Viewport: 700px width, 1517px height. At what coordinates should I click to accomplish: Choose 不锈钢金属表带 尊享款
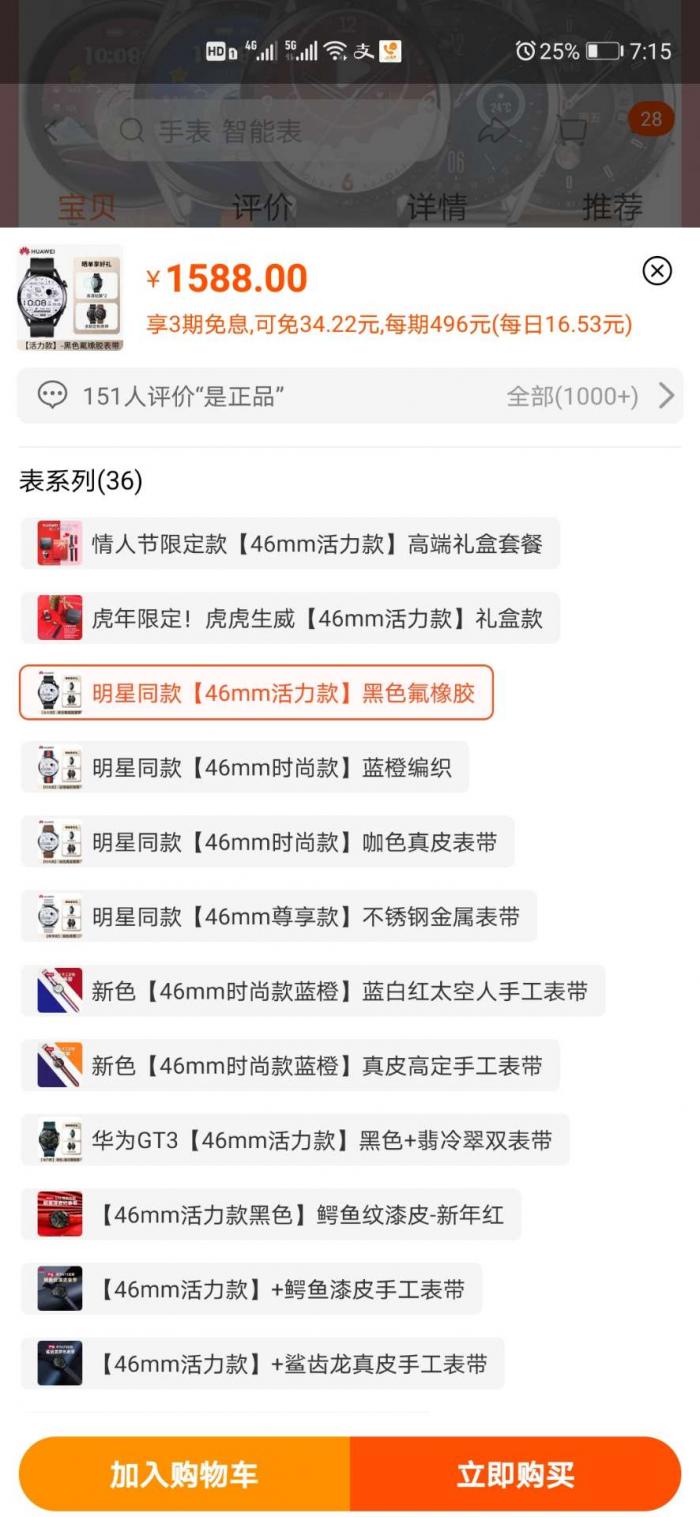[278, 916]
